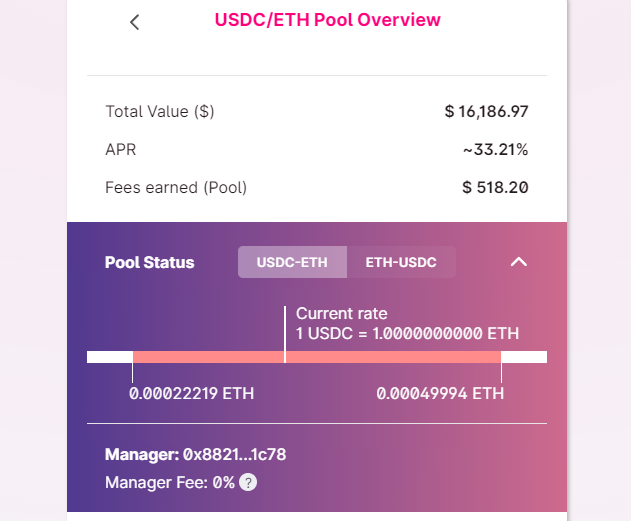Go back from the pool overview
Viewport: 631px width, 521px height.
point(135,22)
